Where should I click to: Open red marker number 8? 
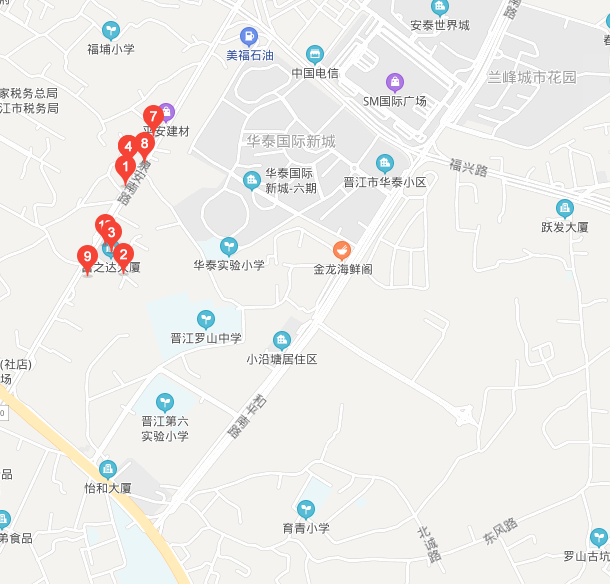[x=145, y=144]
